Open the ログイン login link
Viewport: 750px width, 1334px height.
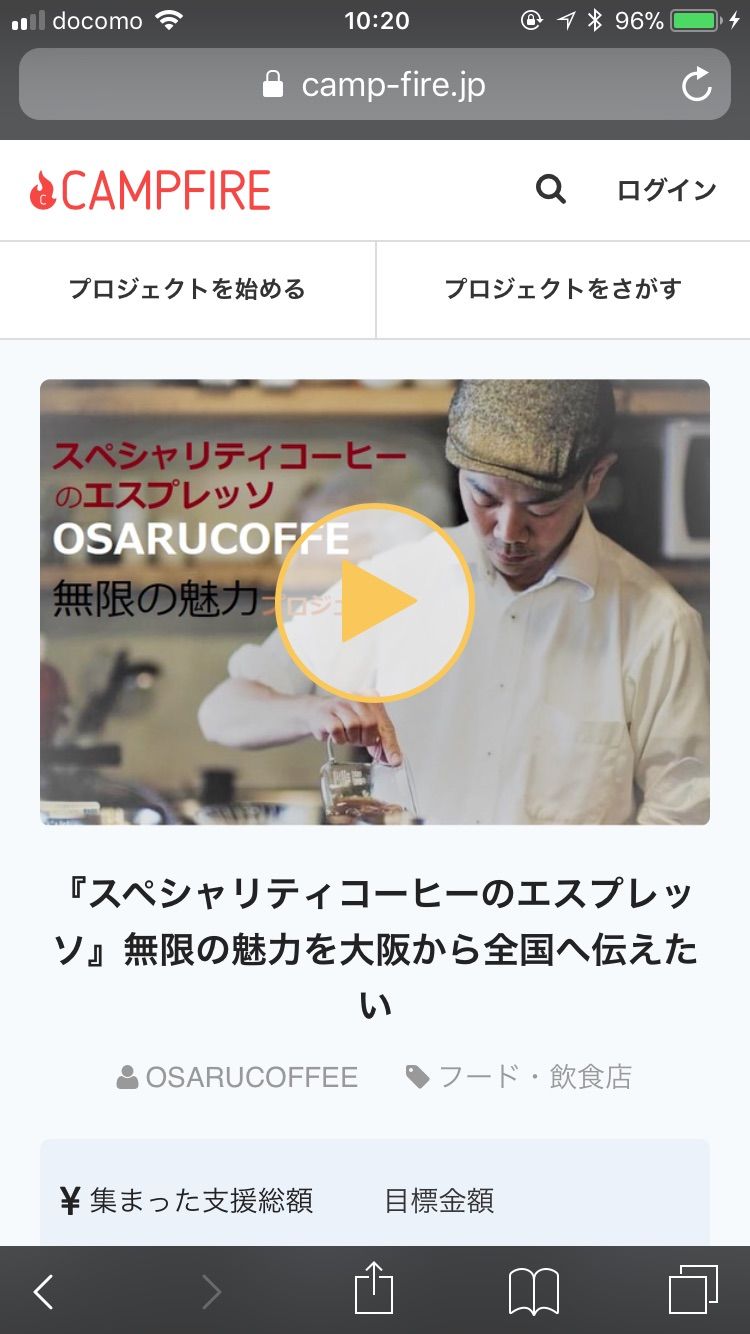tap(666, 190)
